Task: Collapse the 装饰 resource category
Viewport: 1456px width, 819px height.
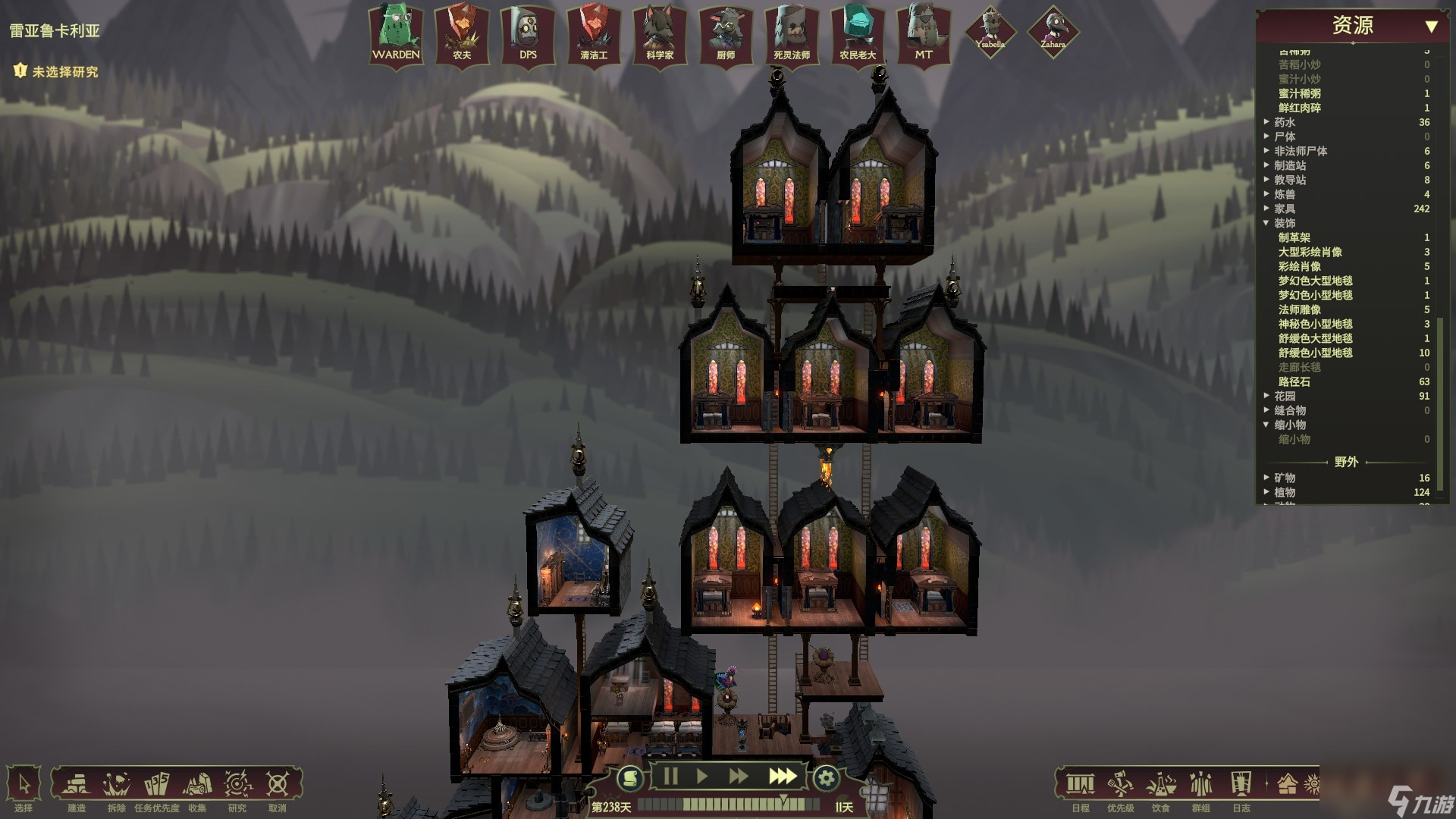Action: click(1266, 223)
